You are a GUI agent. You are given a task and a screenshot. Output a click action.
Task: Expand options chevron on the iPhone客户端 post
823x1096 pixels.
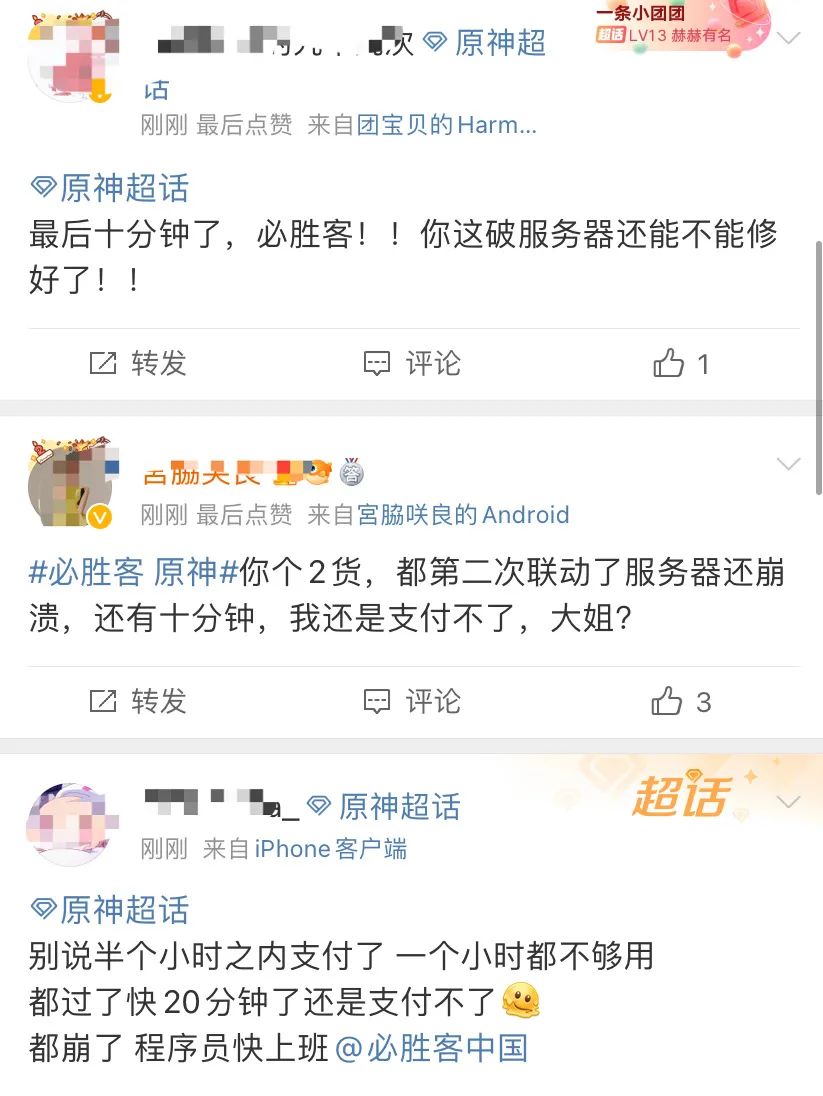click(789, 803)
